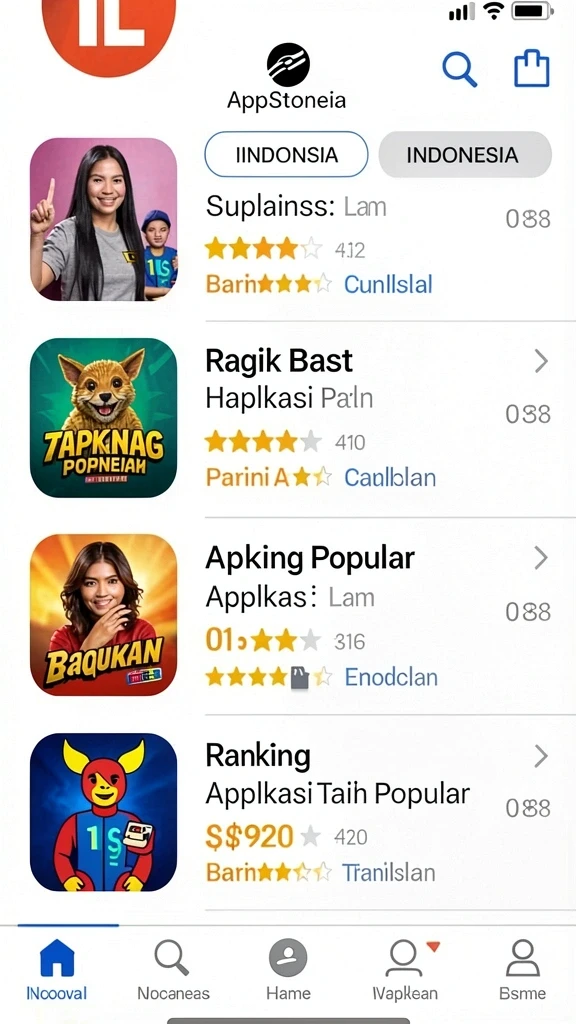576x1024 pixels.
Task: Tap the Enodclan link
Action: click(391, 677)
